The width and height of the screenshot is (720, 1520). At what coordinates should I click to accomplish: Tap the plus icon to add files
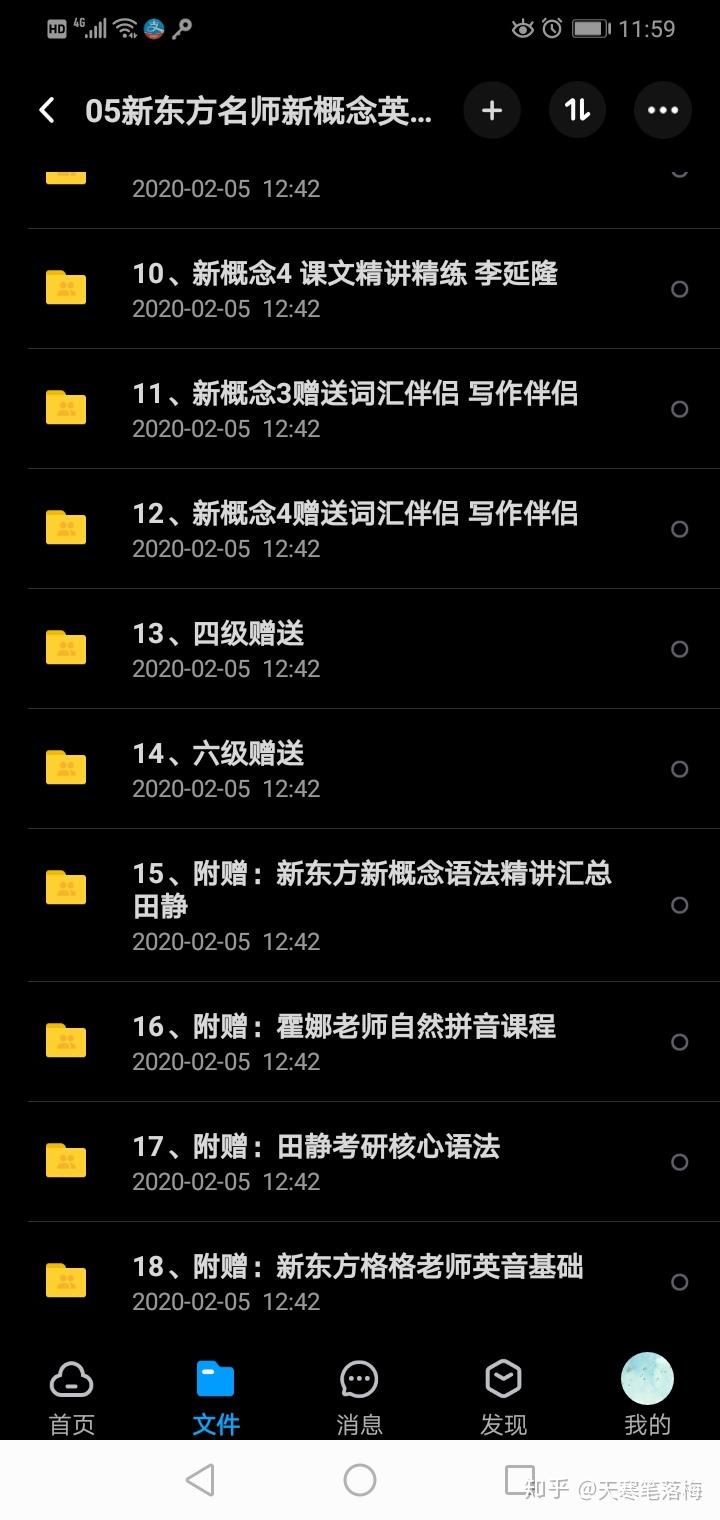coord(492,110)
